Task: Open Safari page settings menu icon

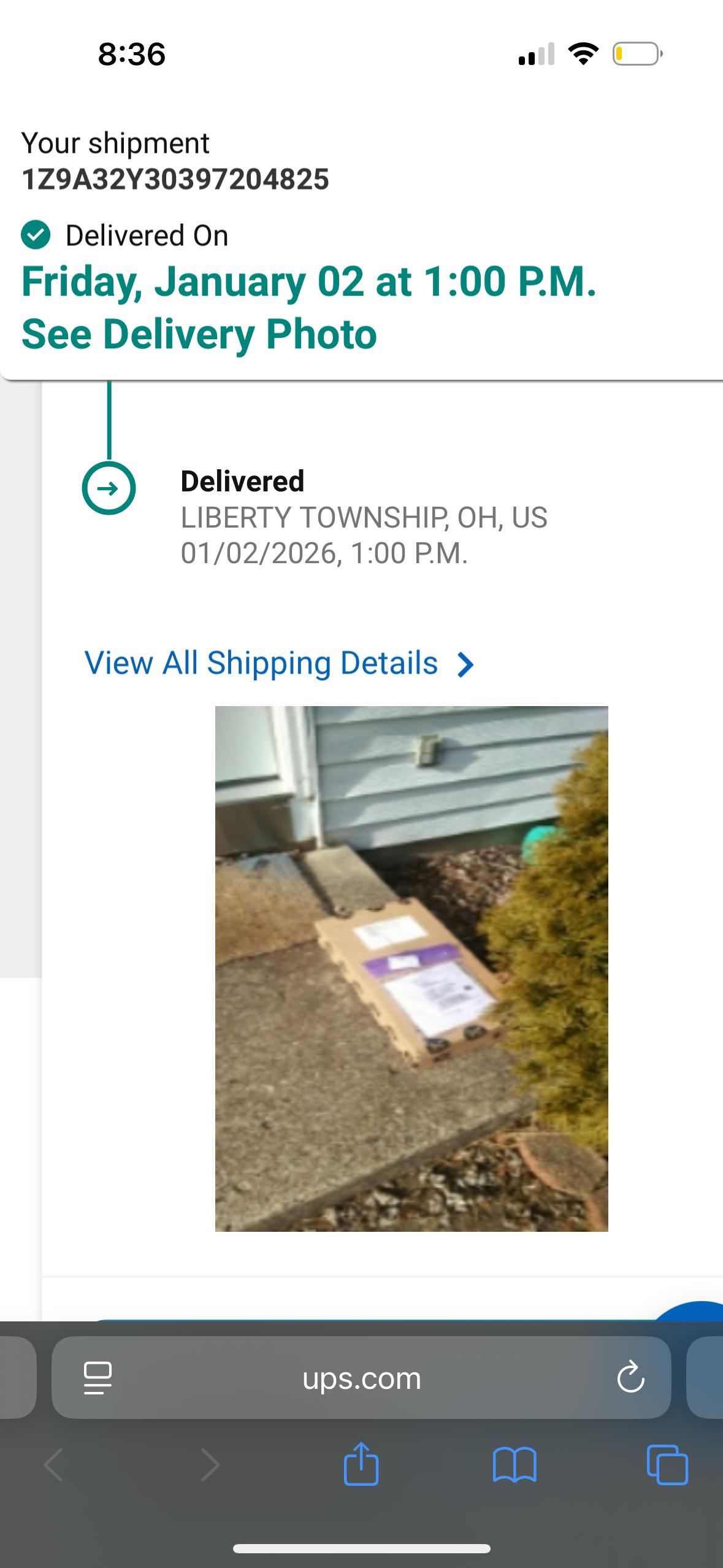Action: (98, 1378)
